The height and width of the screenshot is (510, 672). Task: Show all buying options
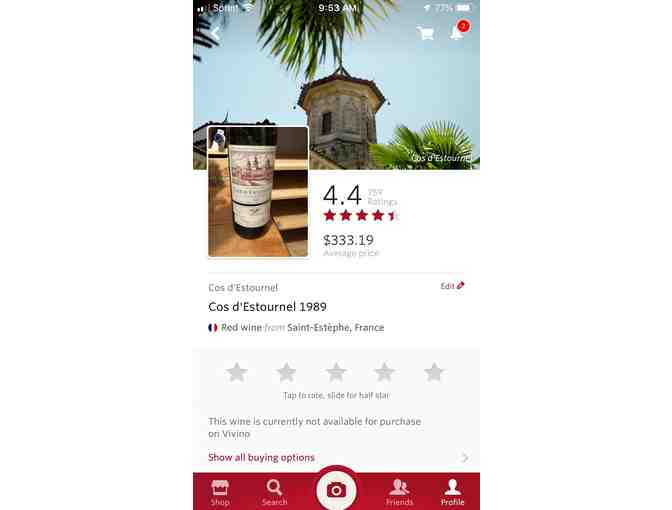pyautogui.click(x=262, y=457)
